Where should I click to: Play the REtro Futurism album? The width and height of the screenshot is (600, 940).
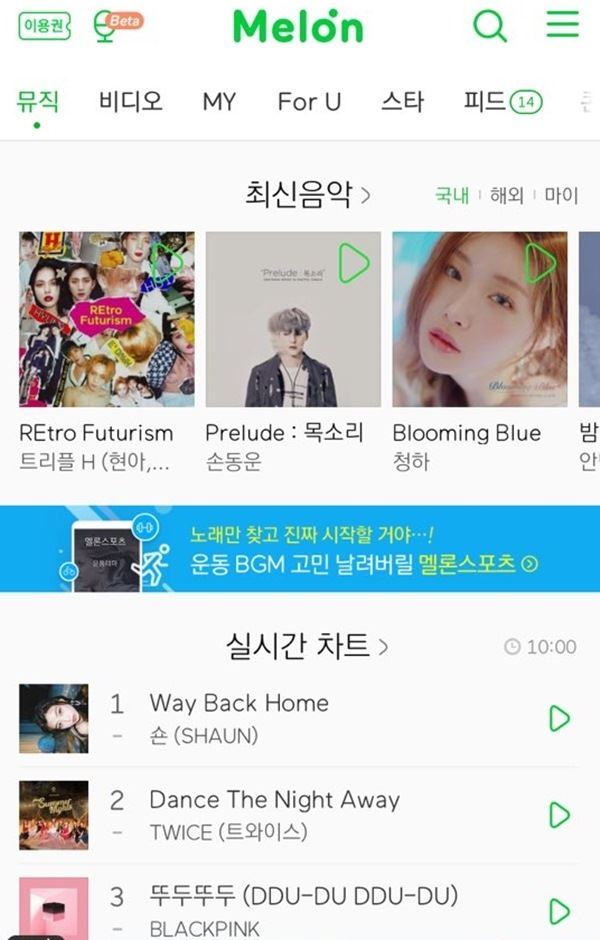pyautogui.click(x=168, y=264)
